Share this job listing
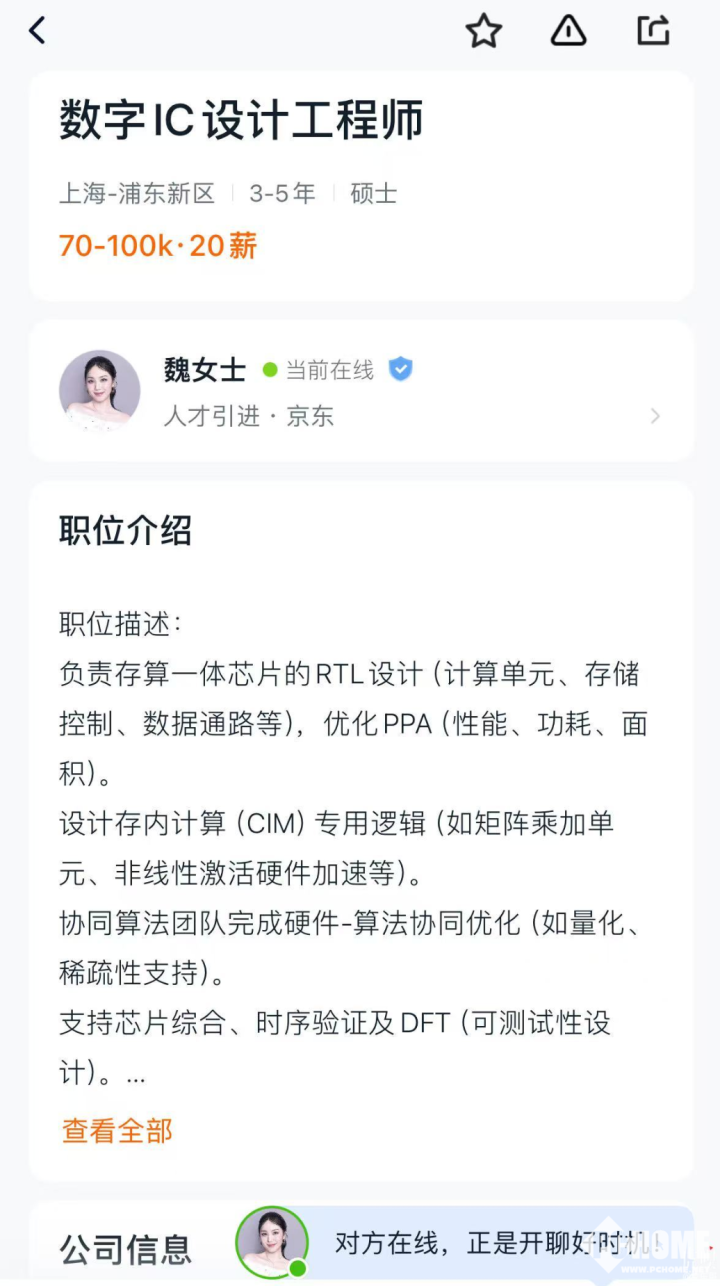The height and width of the screenshot is (1286, 720). (x=653, y=31)
